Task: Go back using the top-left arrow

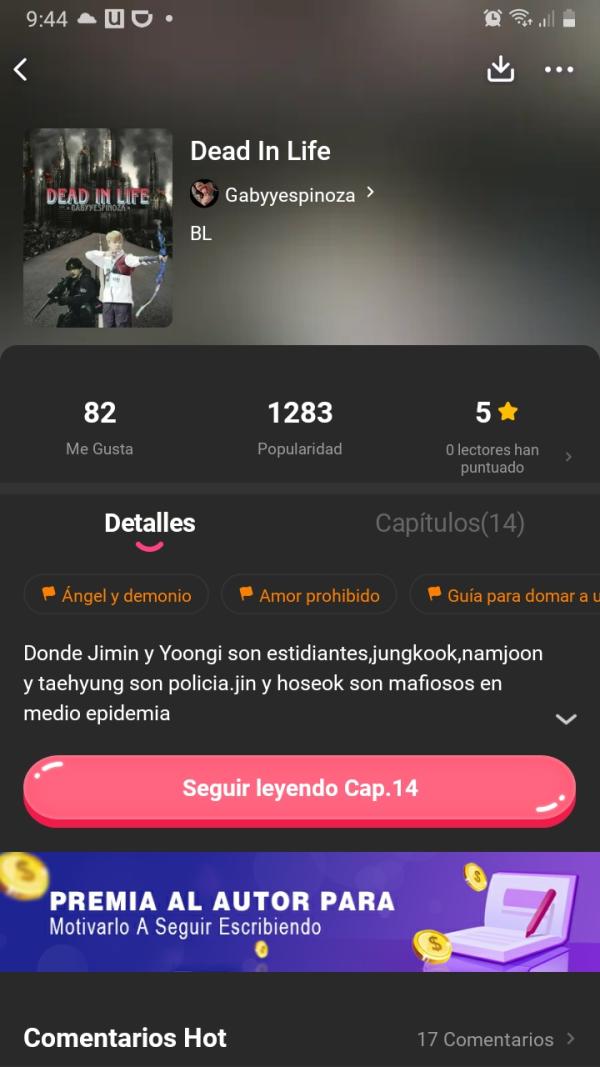Action: [x=21, y=69]
